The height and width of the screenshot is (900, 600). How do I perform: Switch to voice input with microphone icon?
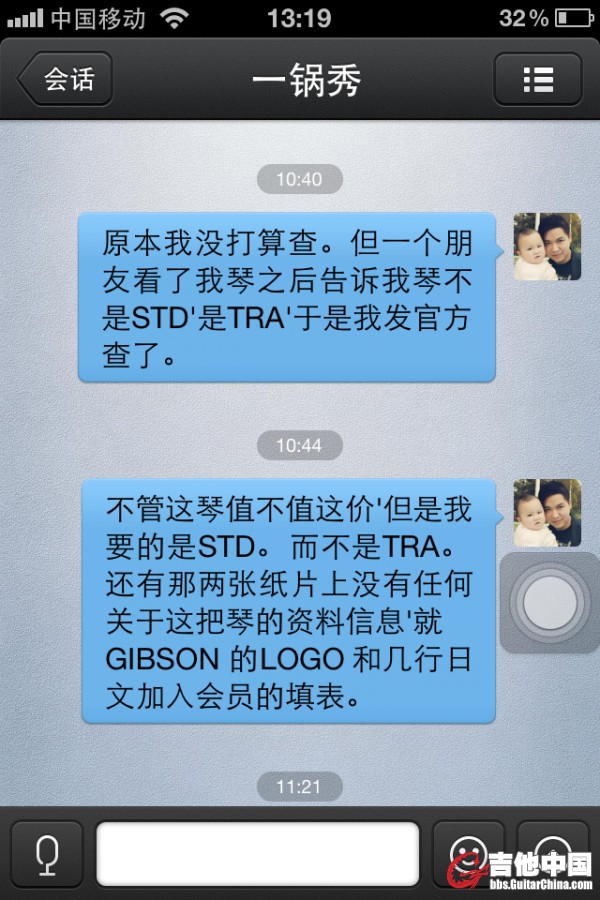(x=46, y=854)
